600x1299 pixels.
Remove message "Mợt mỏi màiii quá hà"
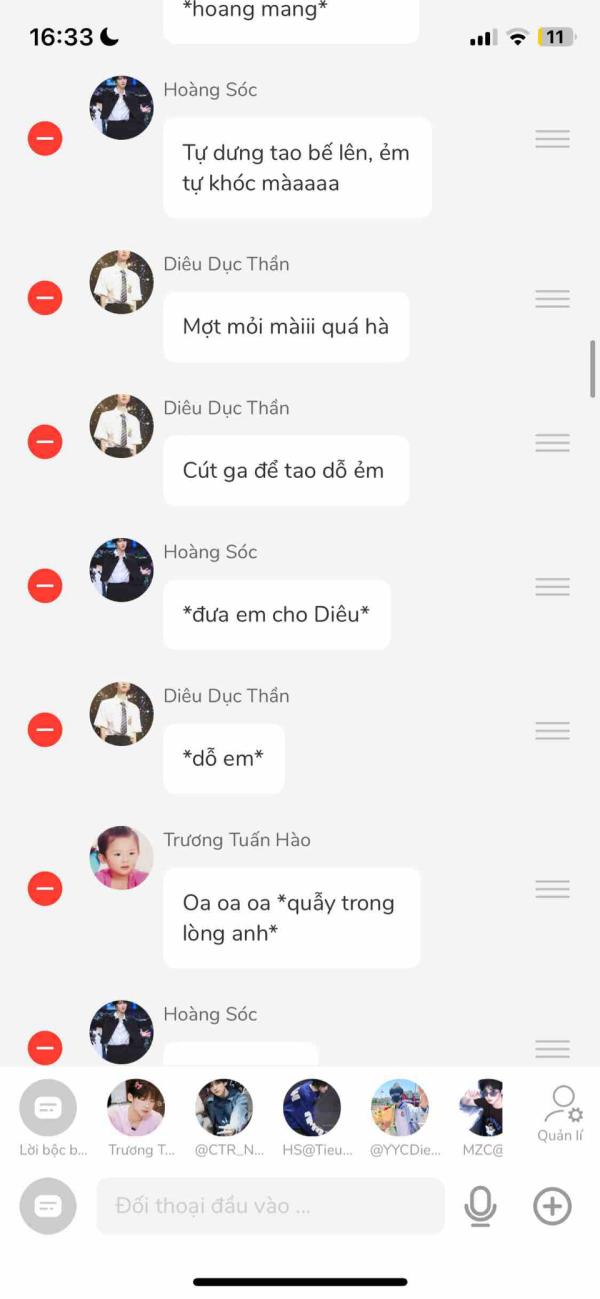45,298
